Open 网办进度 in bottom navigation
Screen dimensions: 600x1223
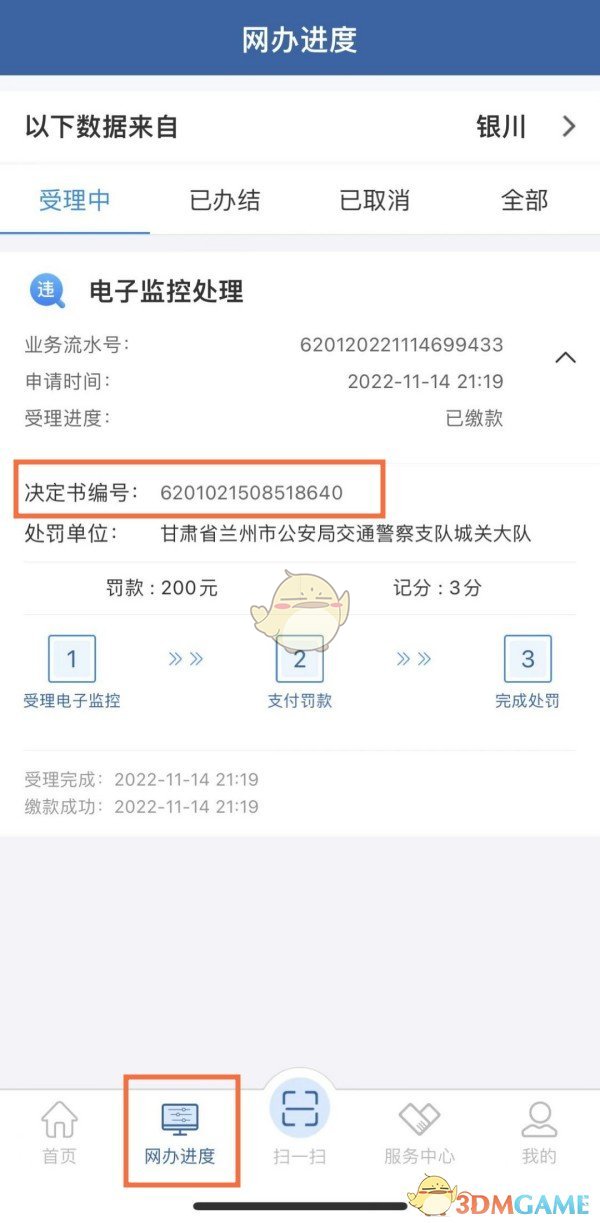pos(180,1134)
